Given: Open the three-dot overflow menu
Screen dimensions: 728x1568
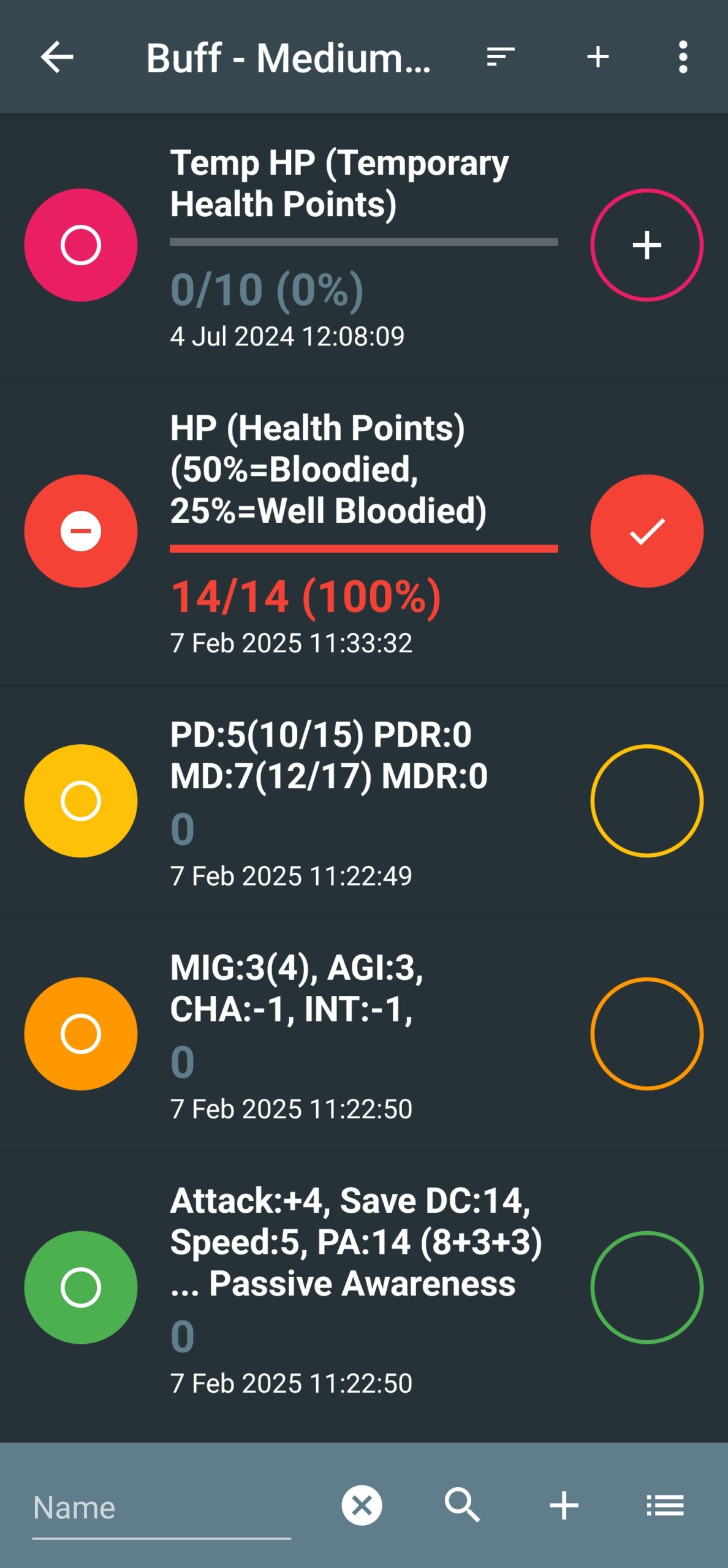Looking at the screenshot, I should (x=683, y=57).
